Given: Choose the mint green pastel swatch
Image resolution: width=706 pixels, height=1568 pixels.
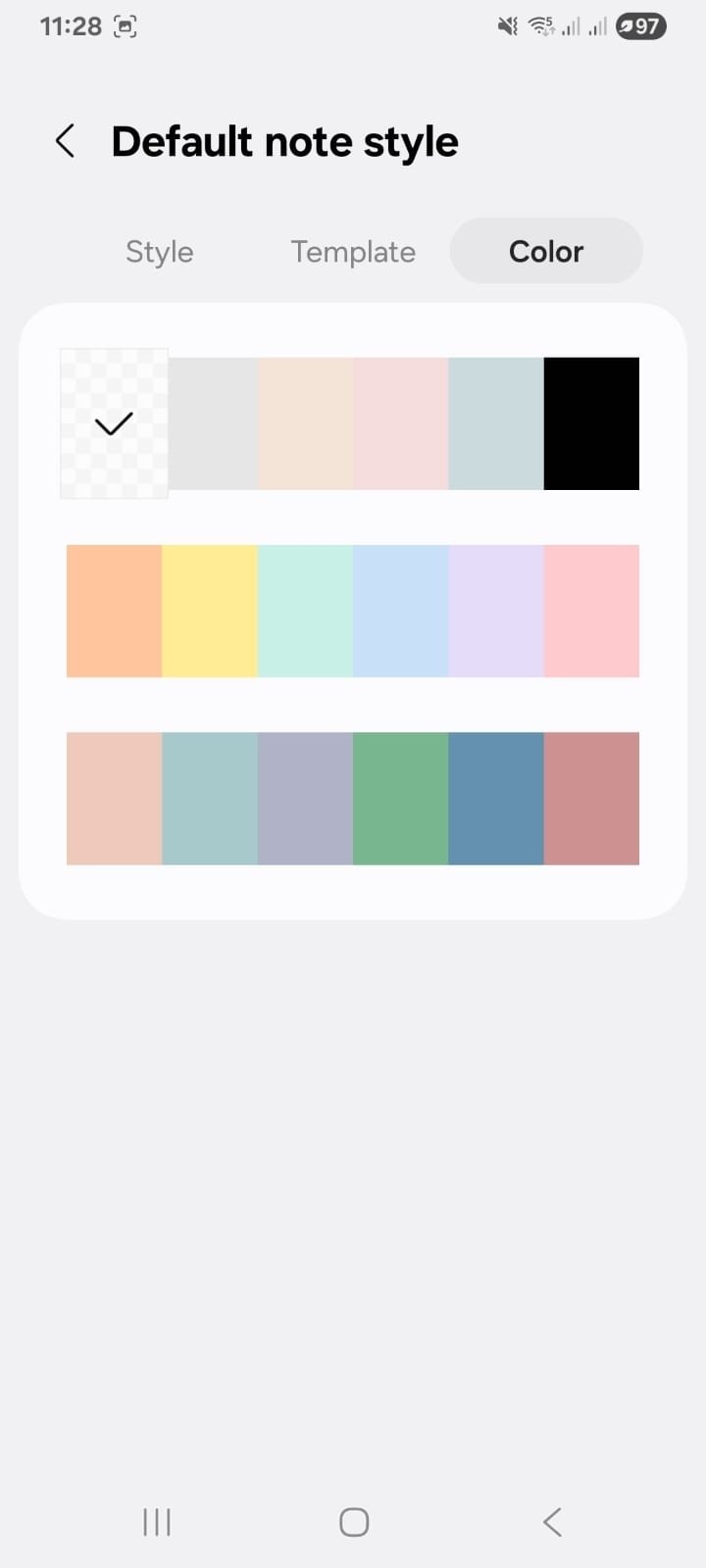Looking at the screenshot, I should 305,611.
